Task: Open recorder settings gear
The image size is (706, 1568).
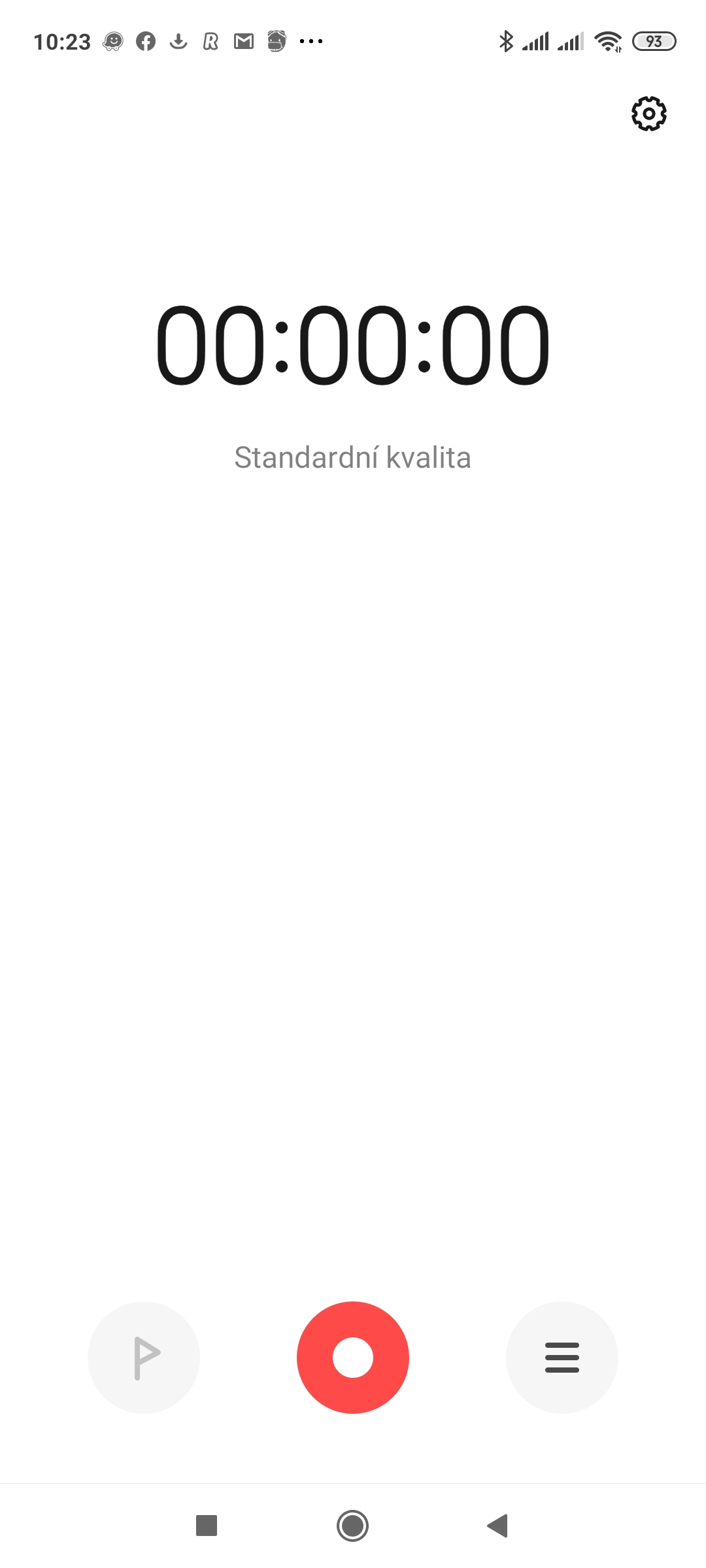Action: click(648, 114)
